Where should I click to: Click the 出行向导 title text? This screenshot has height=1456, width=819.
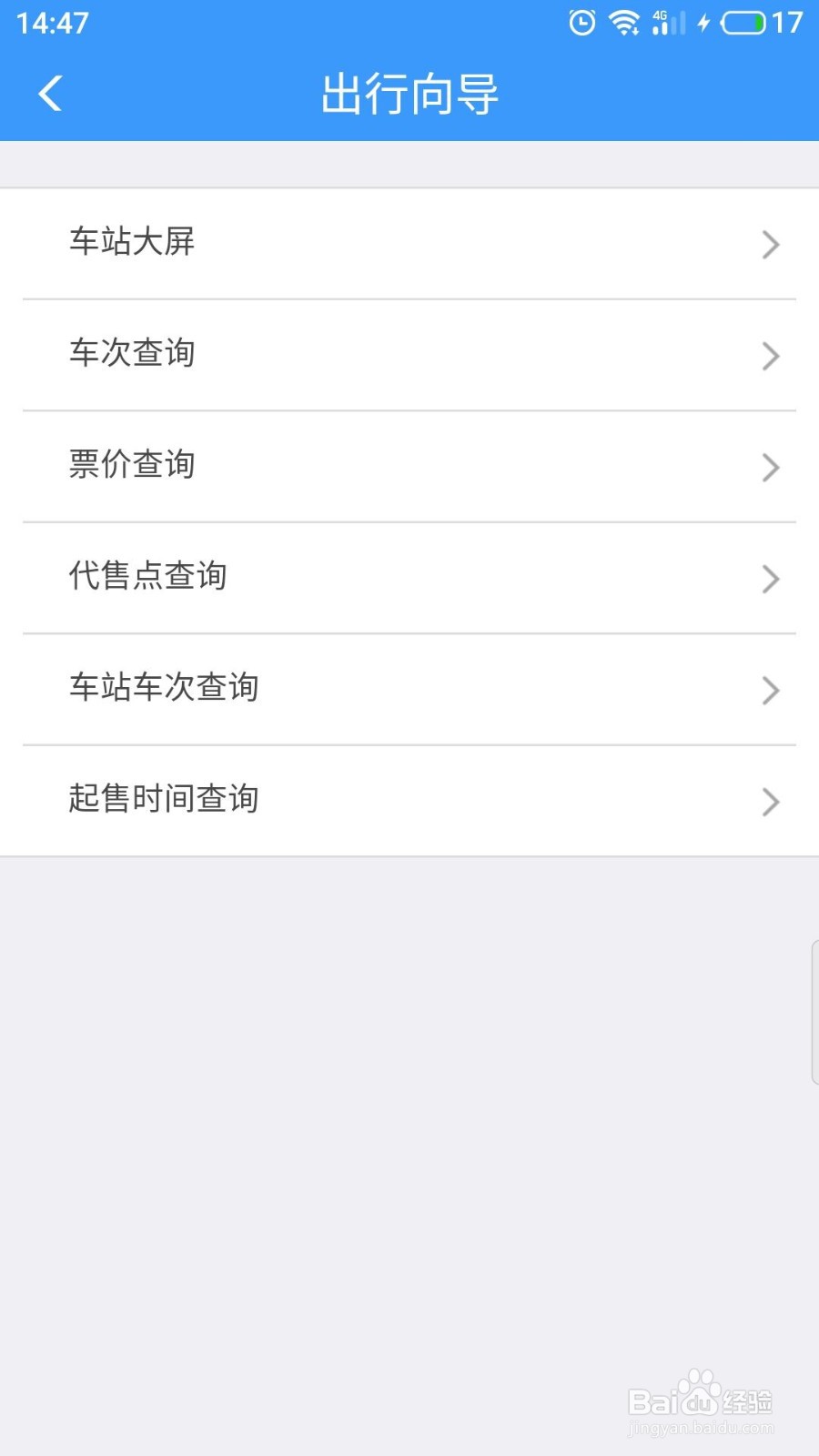(409, 93)
